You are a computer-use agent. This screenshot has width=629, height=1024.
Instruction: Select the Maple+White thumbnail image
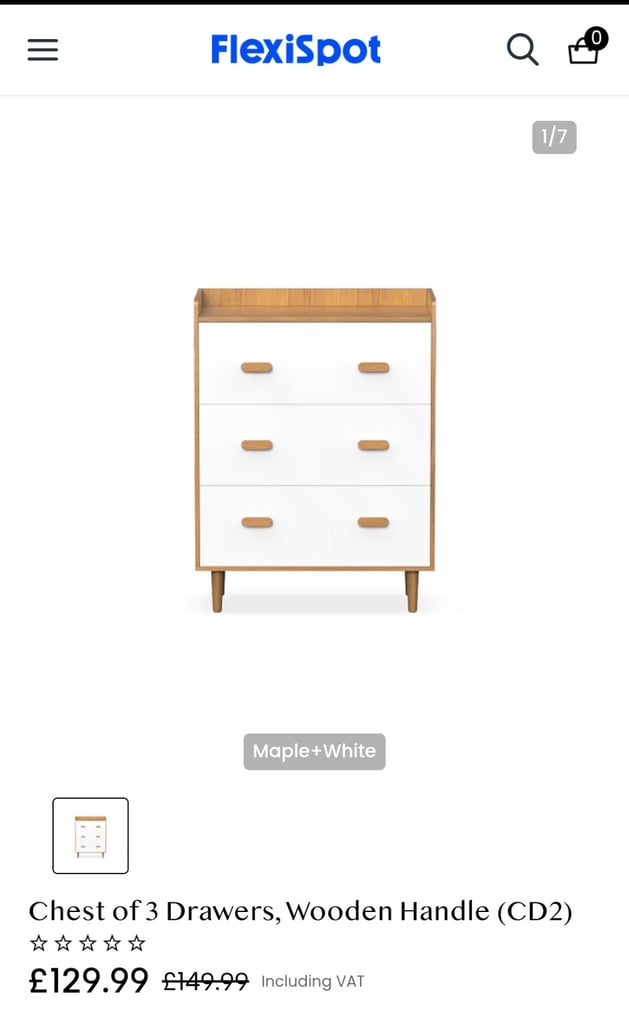91,835
